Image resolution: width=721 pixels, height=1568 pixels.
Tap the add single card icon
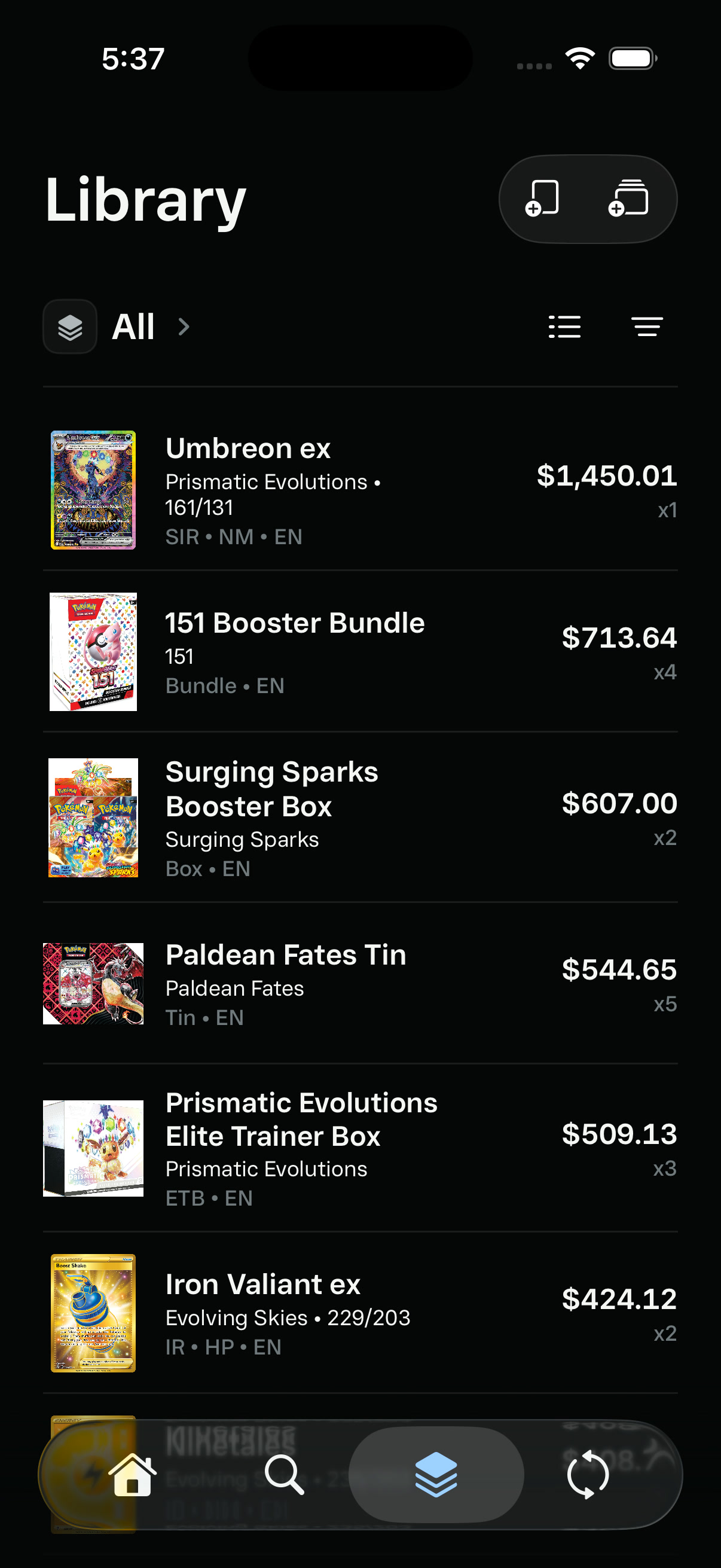tap(542, 199)
